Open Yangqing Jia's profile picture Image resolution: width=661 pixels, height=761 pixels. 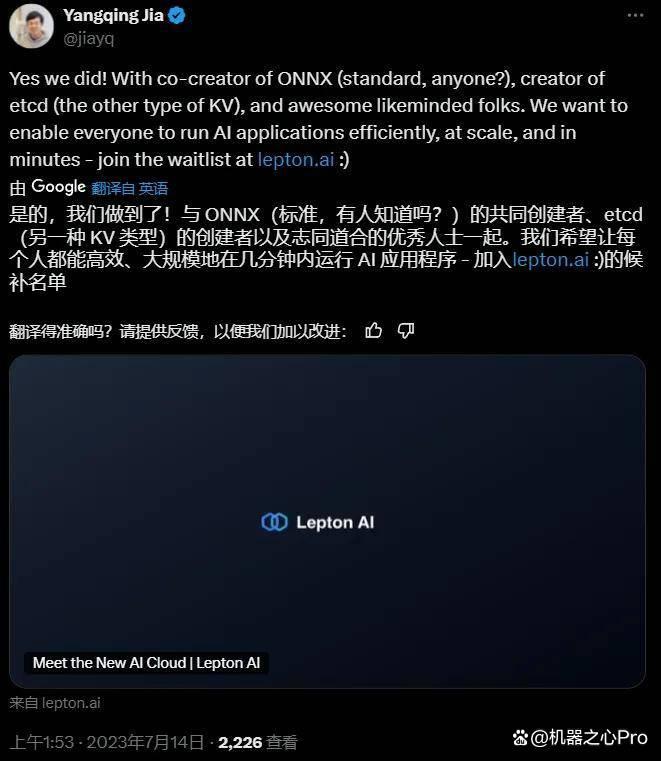[32, 26]
